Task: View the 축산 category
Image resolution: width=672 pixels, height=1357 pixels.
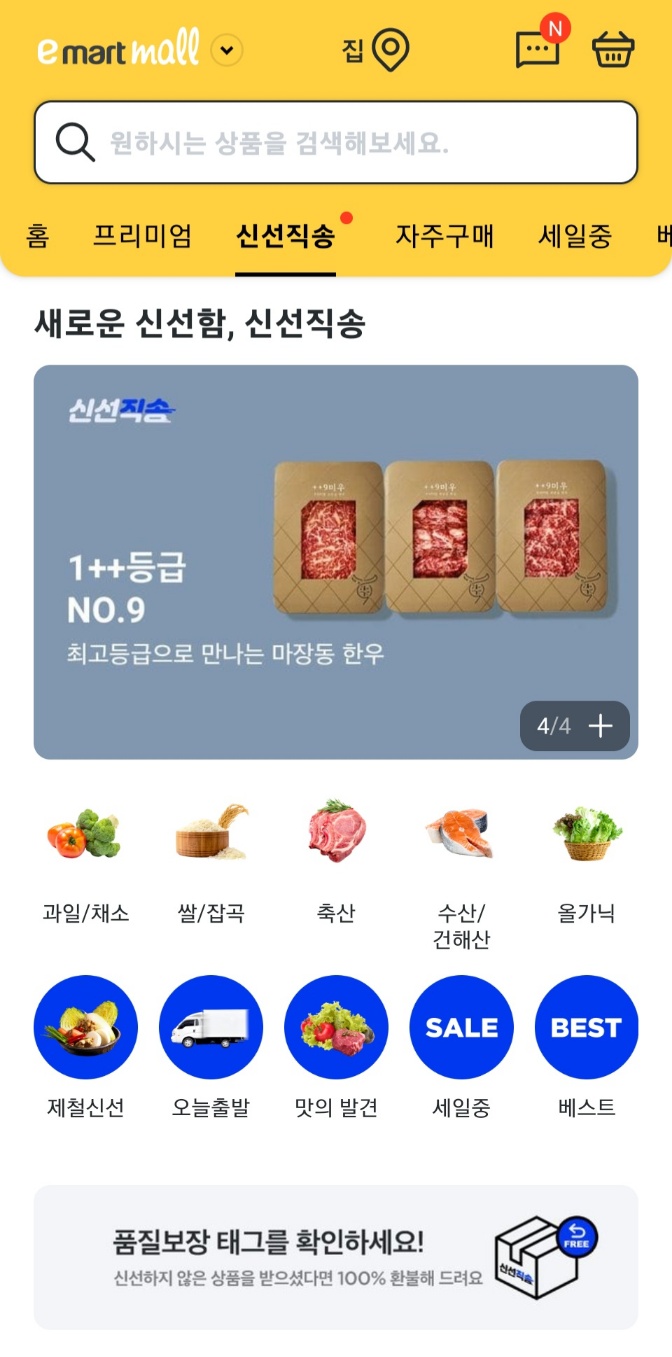Action: tap(336, 860)
